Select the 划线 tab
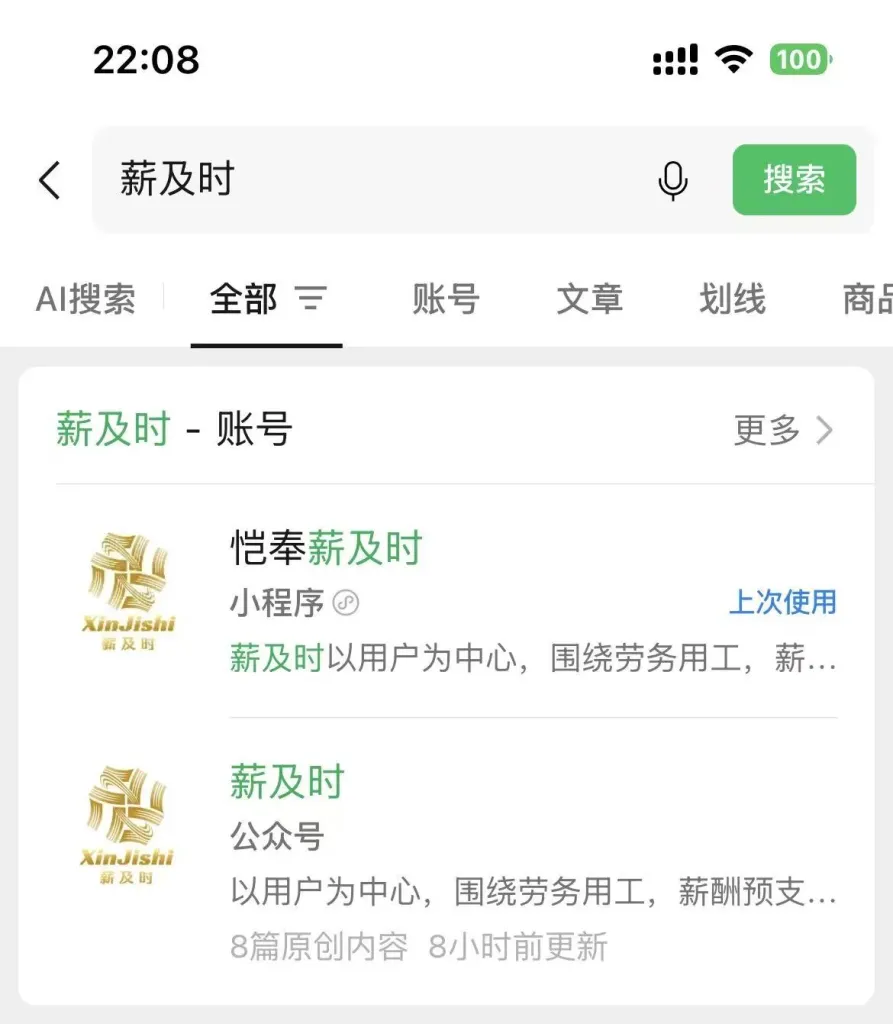This screenshot has width=893, height=1024. tap(732, 299)
